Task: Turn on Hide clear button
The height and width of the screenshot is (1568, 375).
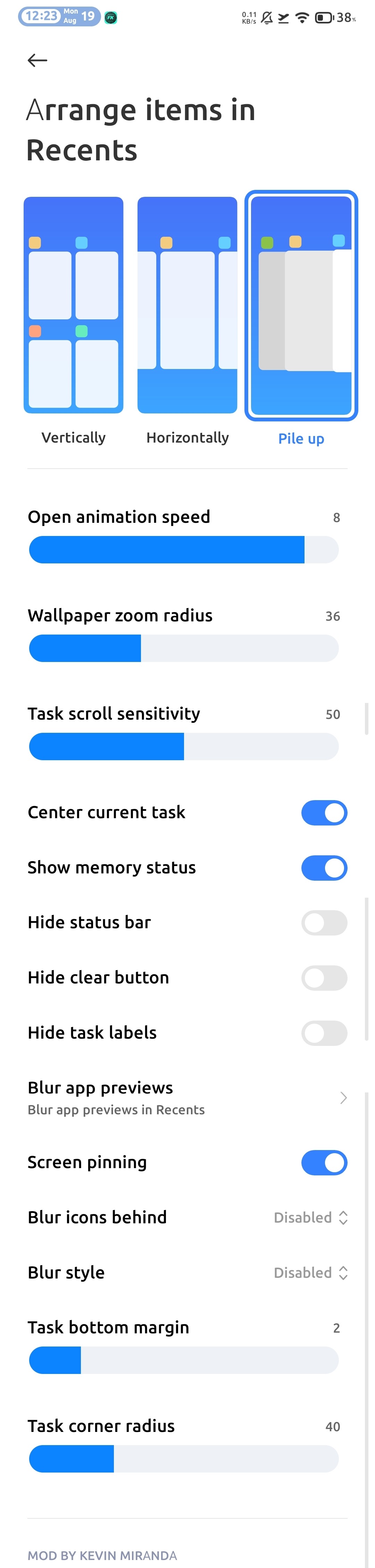Action: [324, 978]
